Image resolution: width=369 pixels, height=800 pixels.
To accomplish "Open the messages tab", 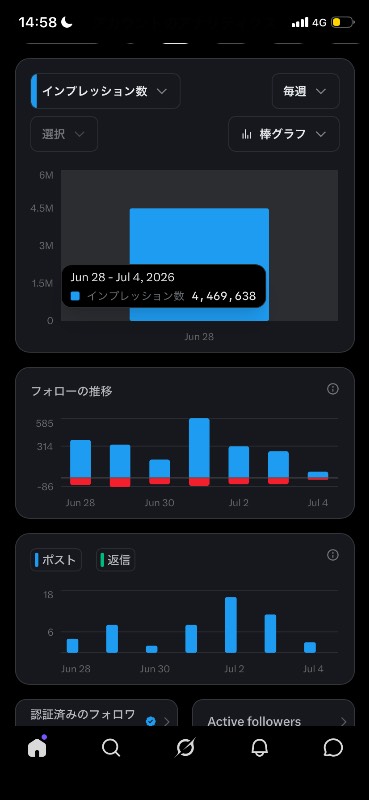I will coord(333,748).
